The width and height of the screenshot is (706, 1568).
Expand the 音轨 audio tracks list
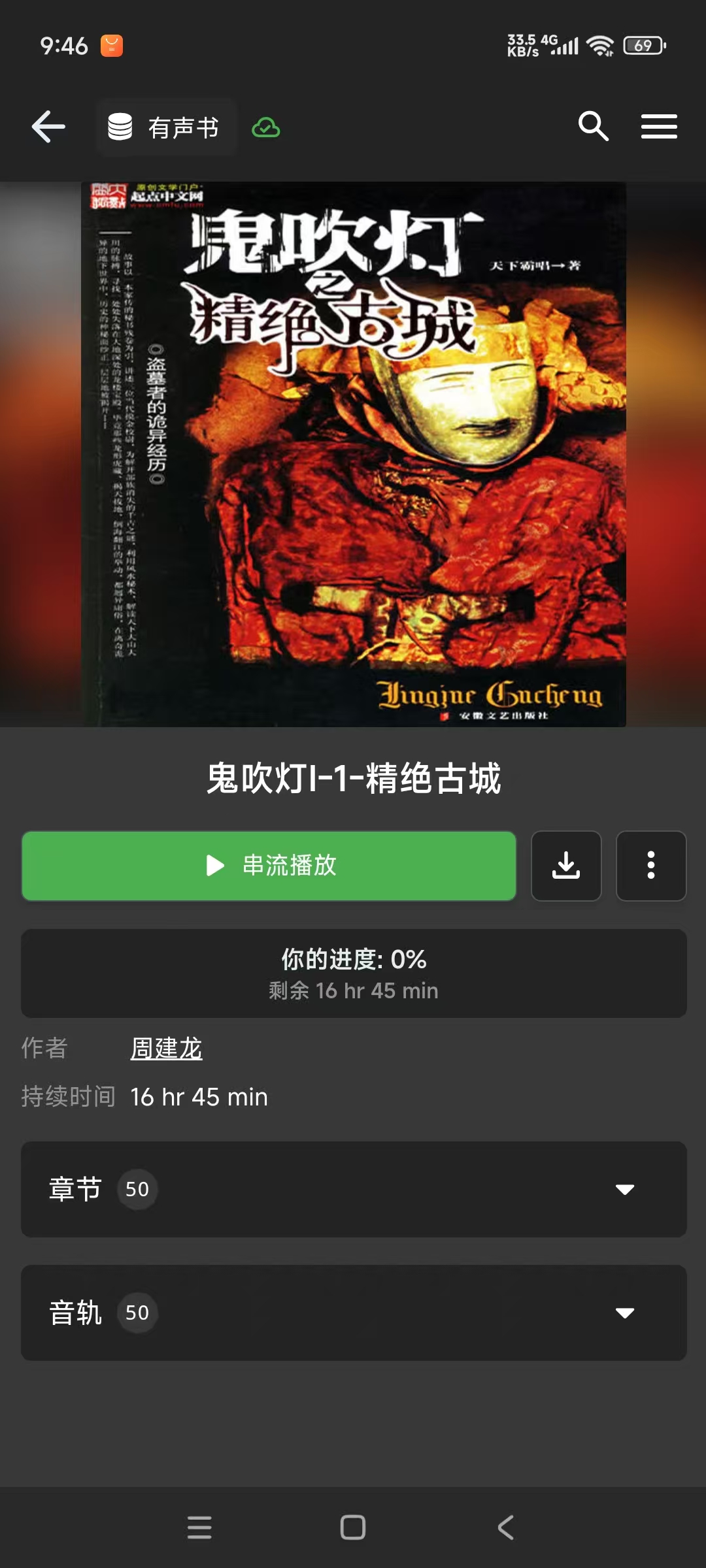(x=354, y=1313)
